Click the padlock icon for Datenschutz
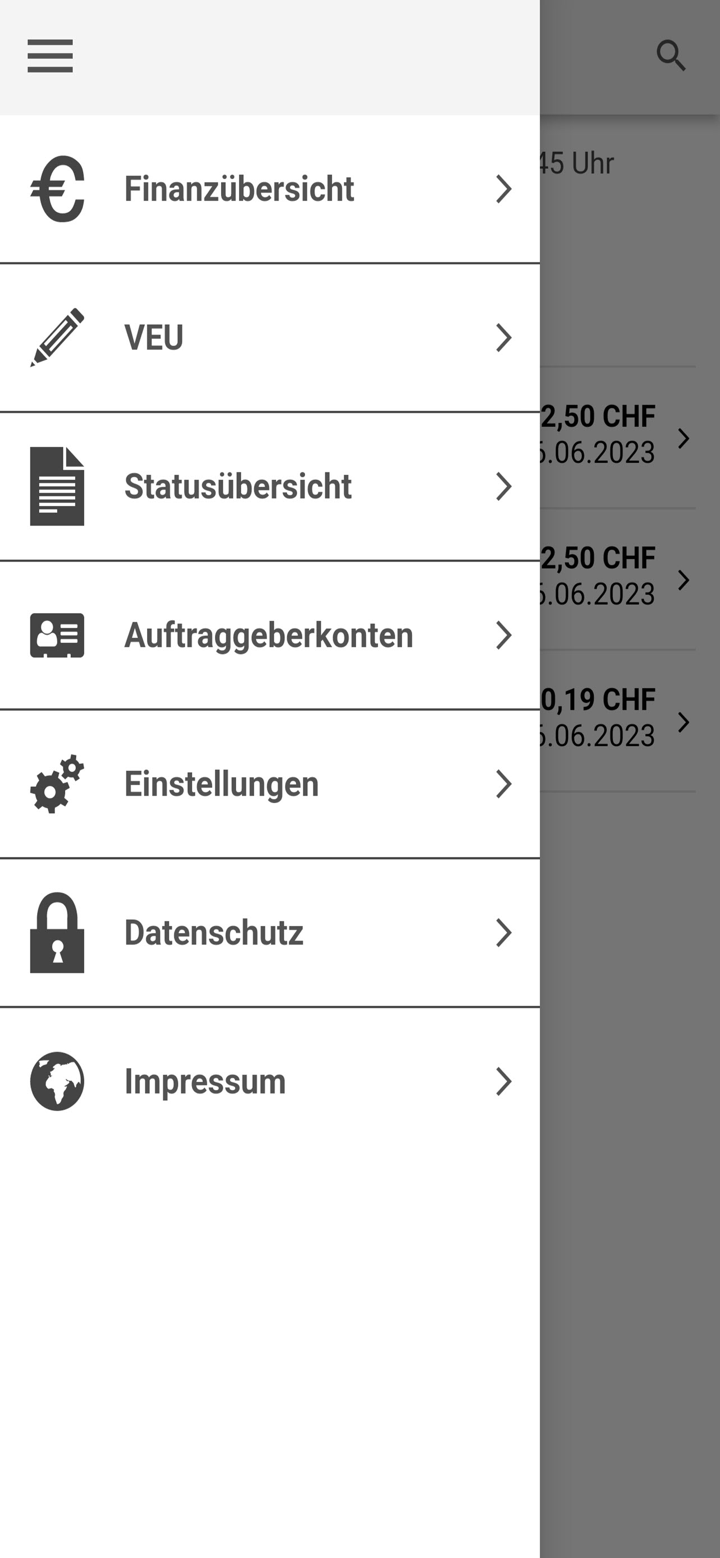The width and height of the screenshot is (720, 1558). (57, 932)
